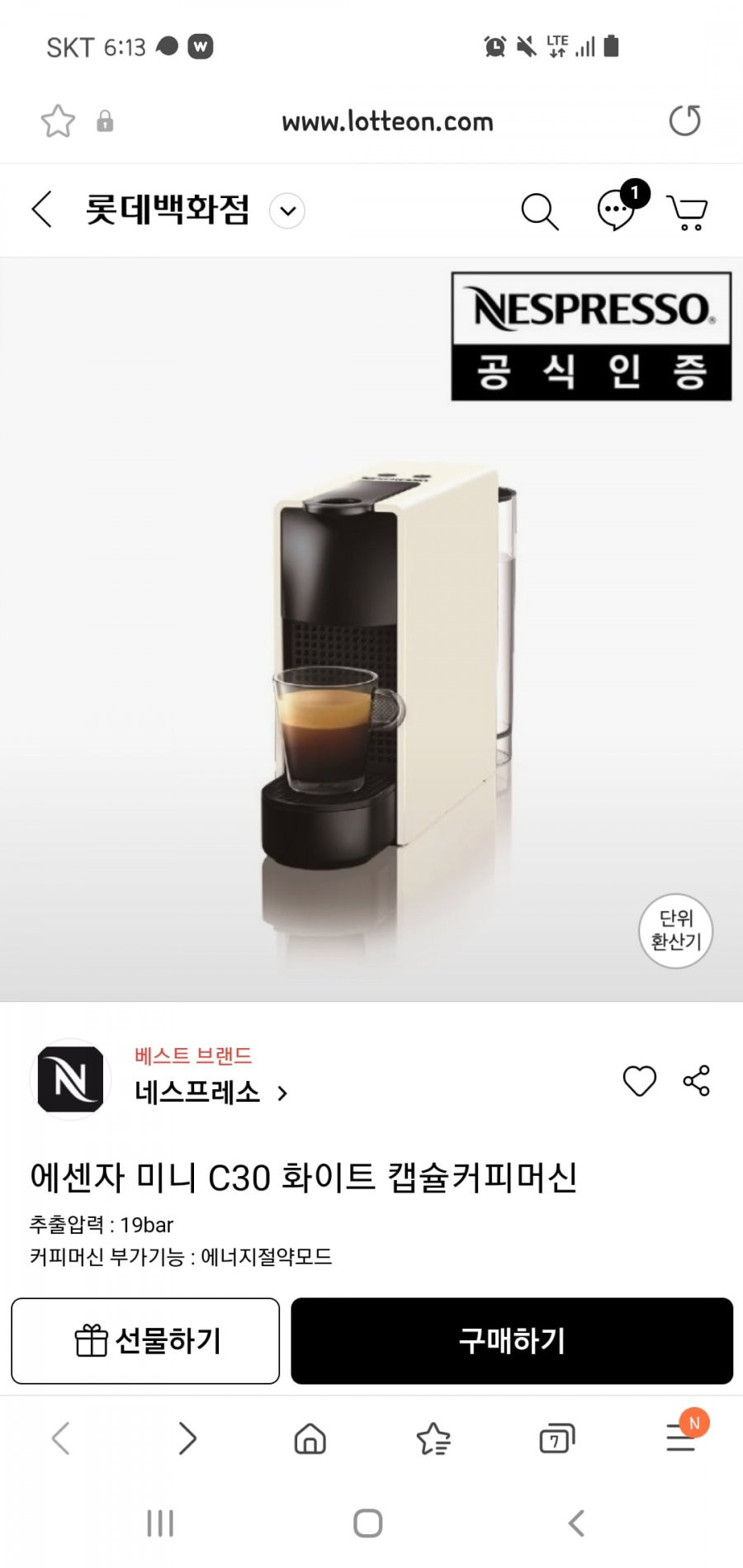Tap the www.lotteon.com address bar

pyautogui.click(x=387, y=121)
